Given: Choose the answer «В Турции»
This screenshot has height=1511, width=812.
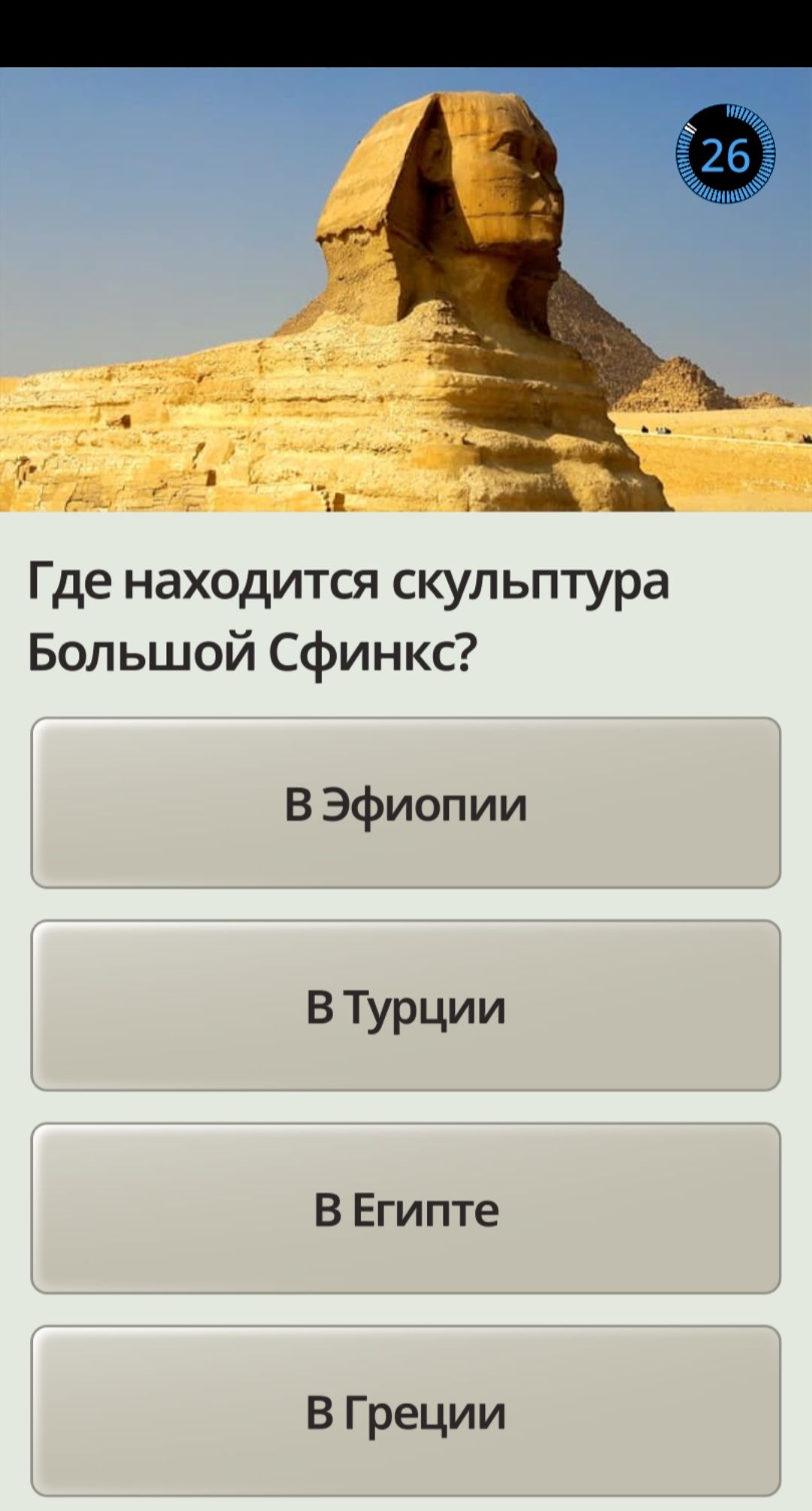Looking at the screenshot, I should click(406, 1006).
